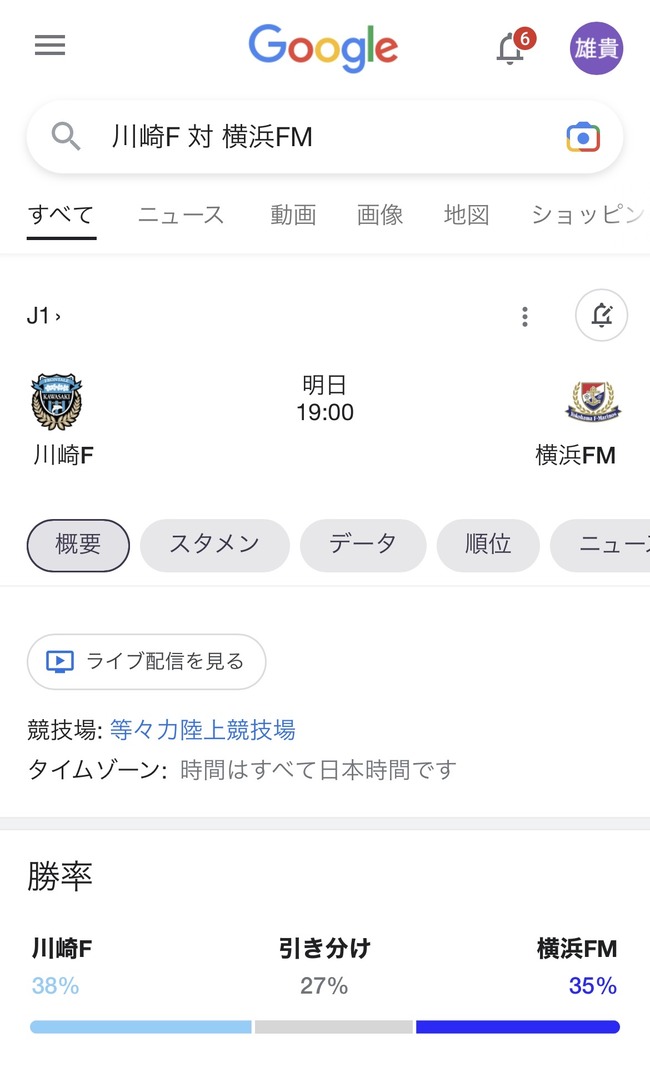
Task: Open the hamburger menu
Action: click(x=50, y=46)
